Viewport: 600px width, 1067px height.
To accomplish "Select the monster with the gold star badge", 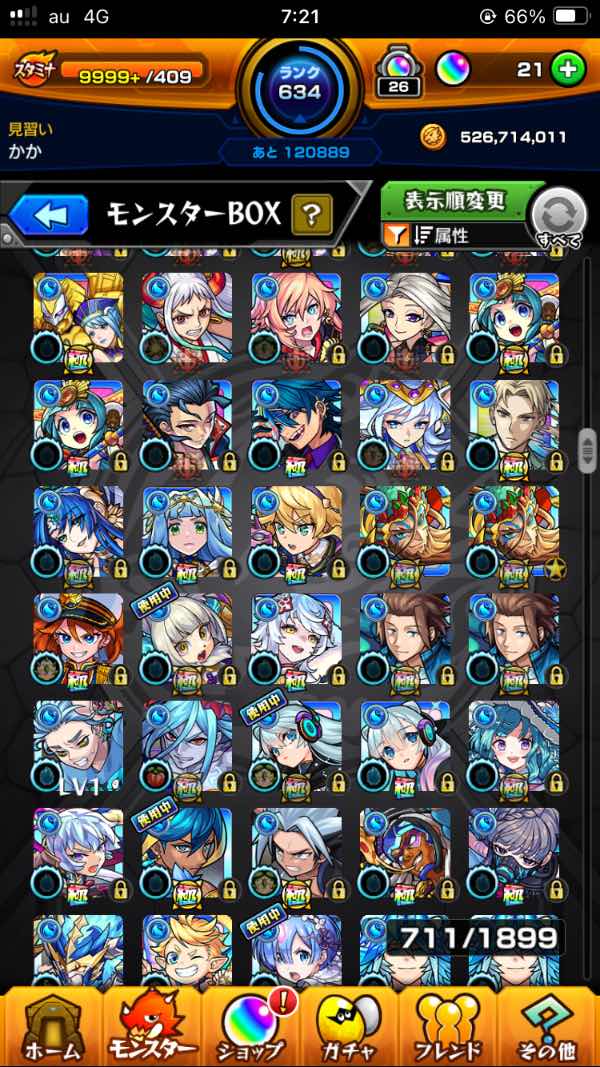I will pyautogui.click(x=514, y=531).
